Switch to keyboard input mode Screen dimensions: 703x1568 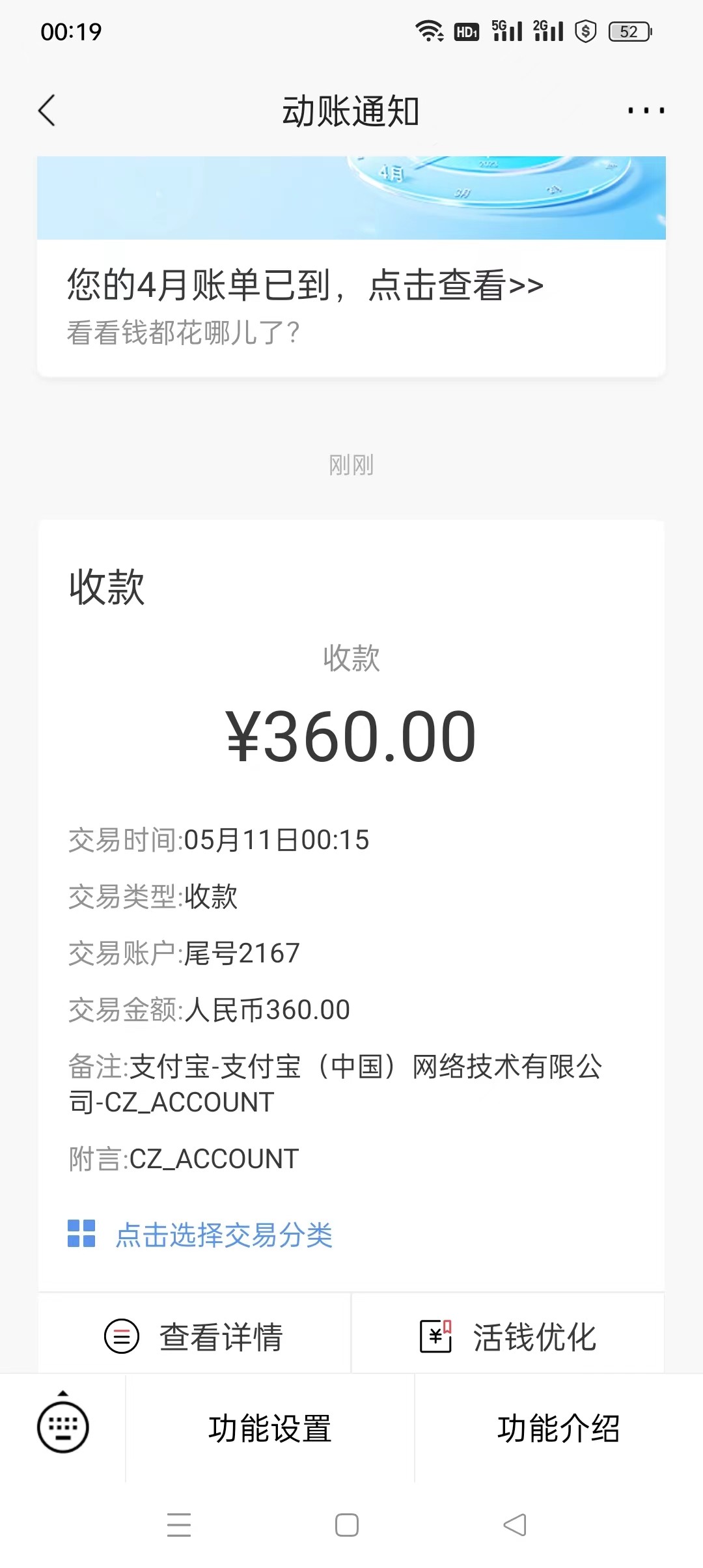point(62,1427)
